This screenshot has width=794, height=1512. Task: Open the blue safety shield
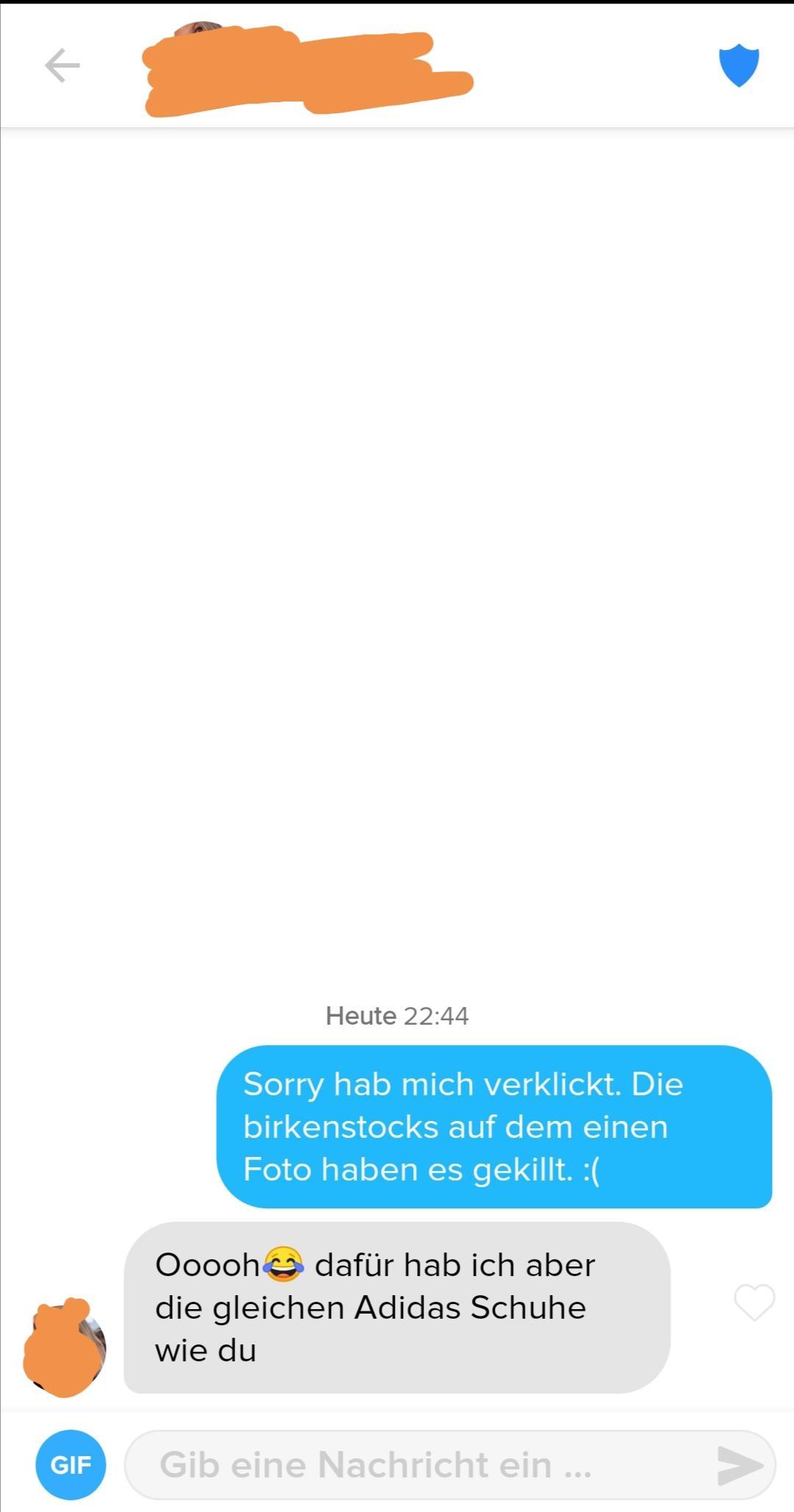pyautogui.click(x=738, y=65)
